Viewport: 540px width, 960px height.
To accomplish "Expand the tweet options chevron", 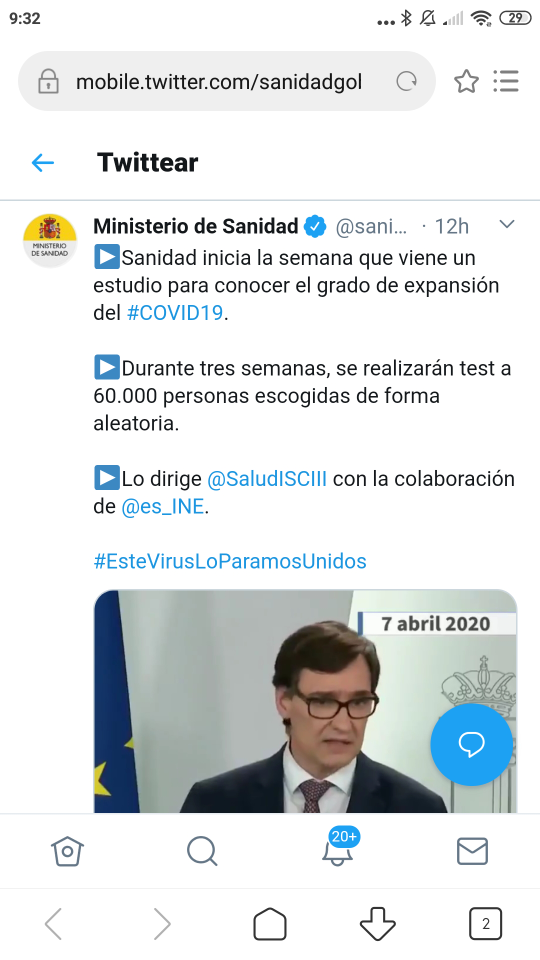I will coord(506,225).
